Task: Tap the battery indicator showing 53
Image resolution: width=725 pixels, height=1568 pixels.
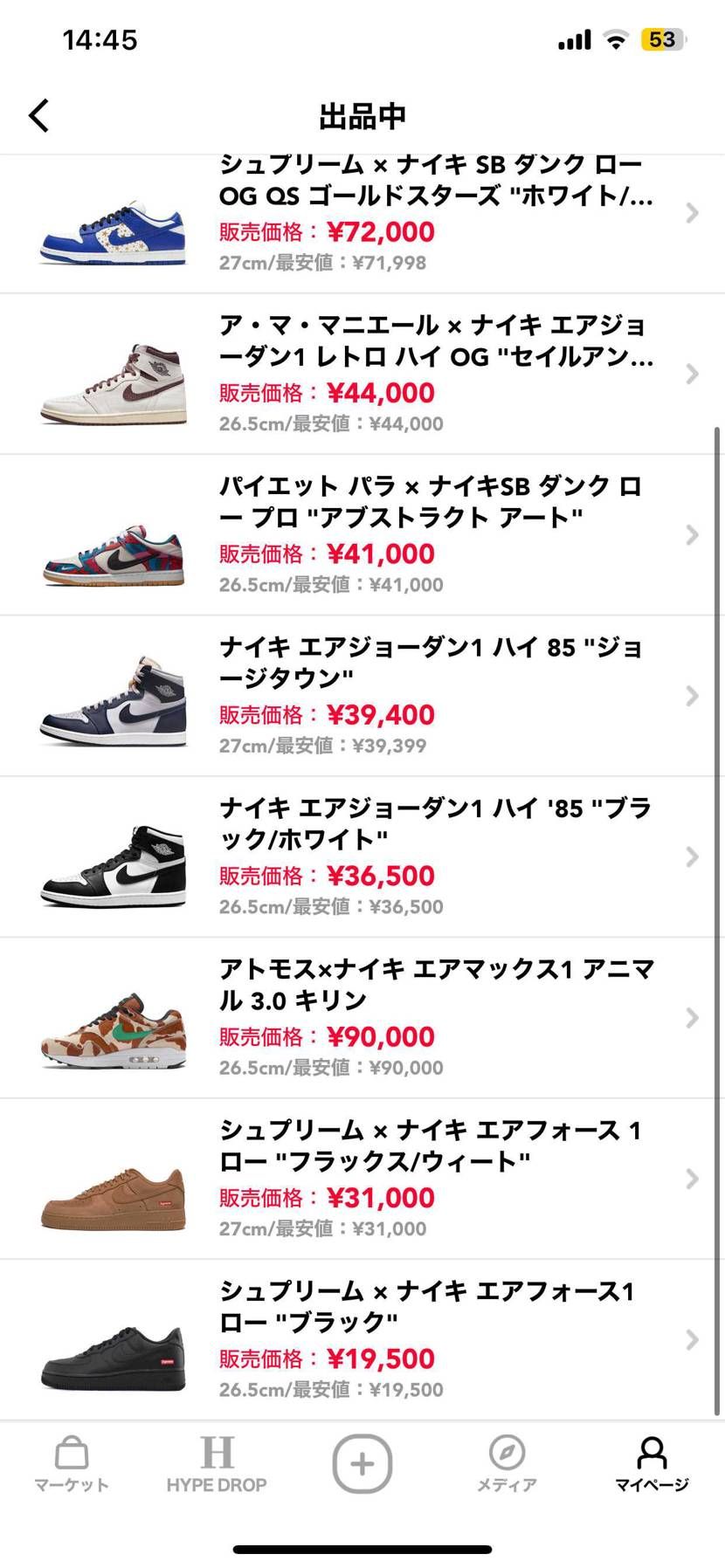Action: pyautogui.click(x=664, y=38)
